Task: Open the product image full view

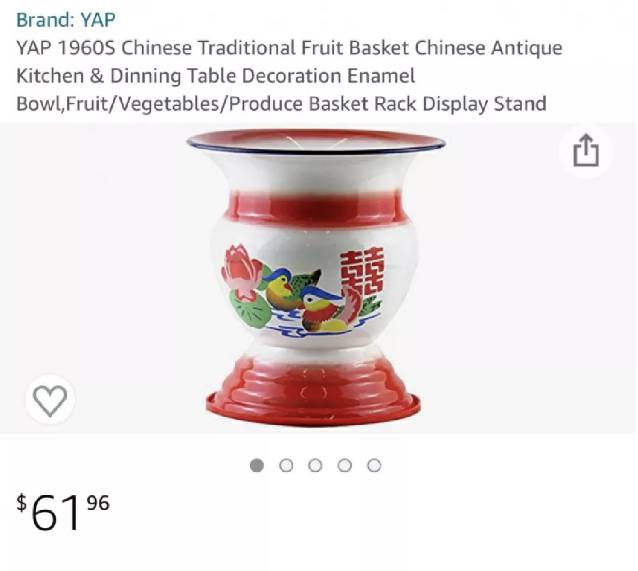Action: click(316, 278)
